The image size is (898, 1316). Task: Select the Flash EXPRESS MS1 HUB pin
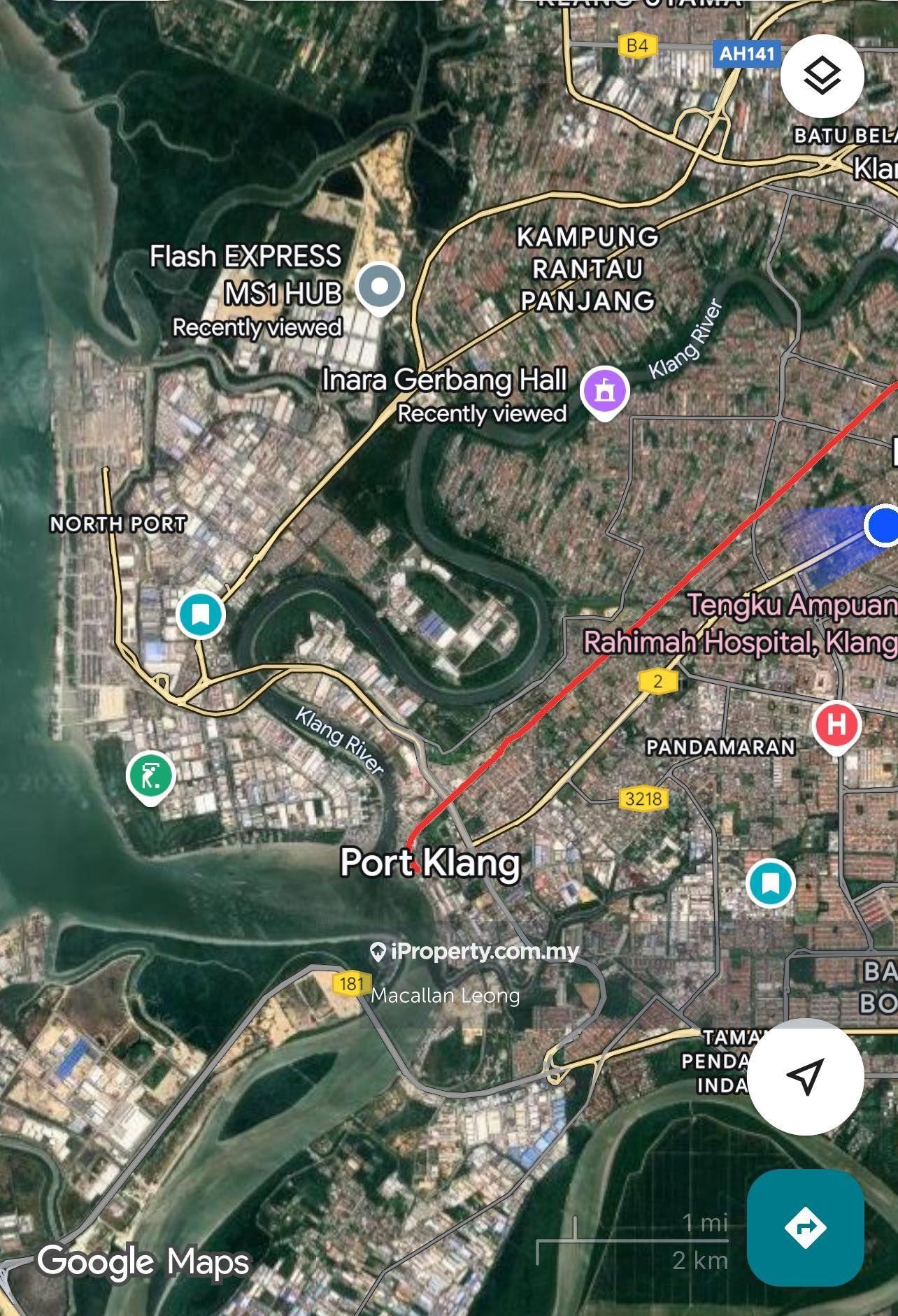pyautogui.click(x=380, y=287)
